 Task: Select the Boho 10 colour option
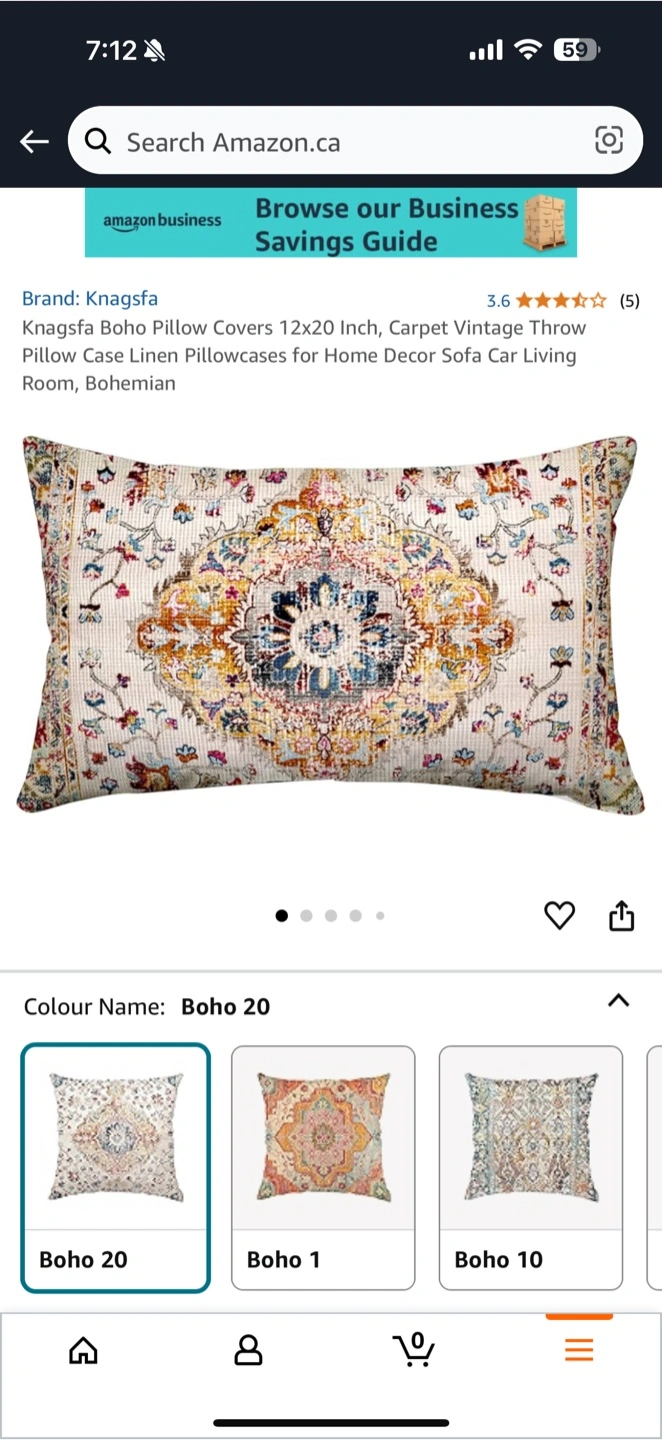click(531, 1168)
